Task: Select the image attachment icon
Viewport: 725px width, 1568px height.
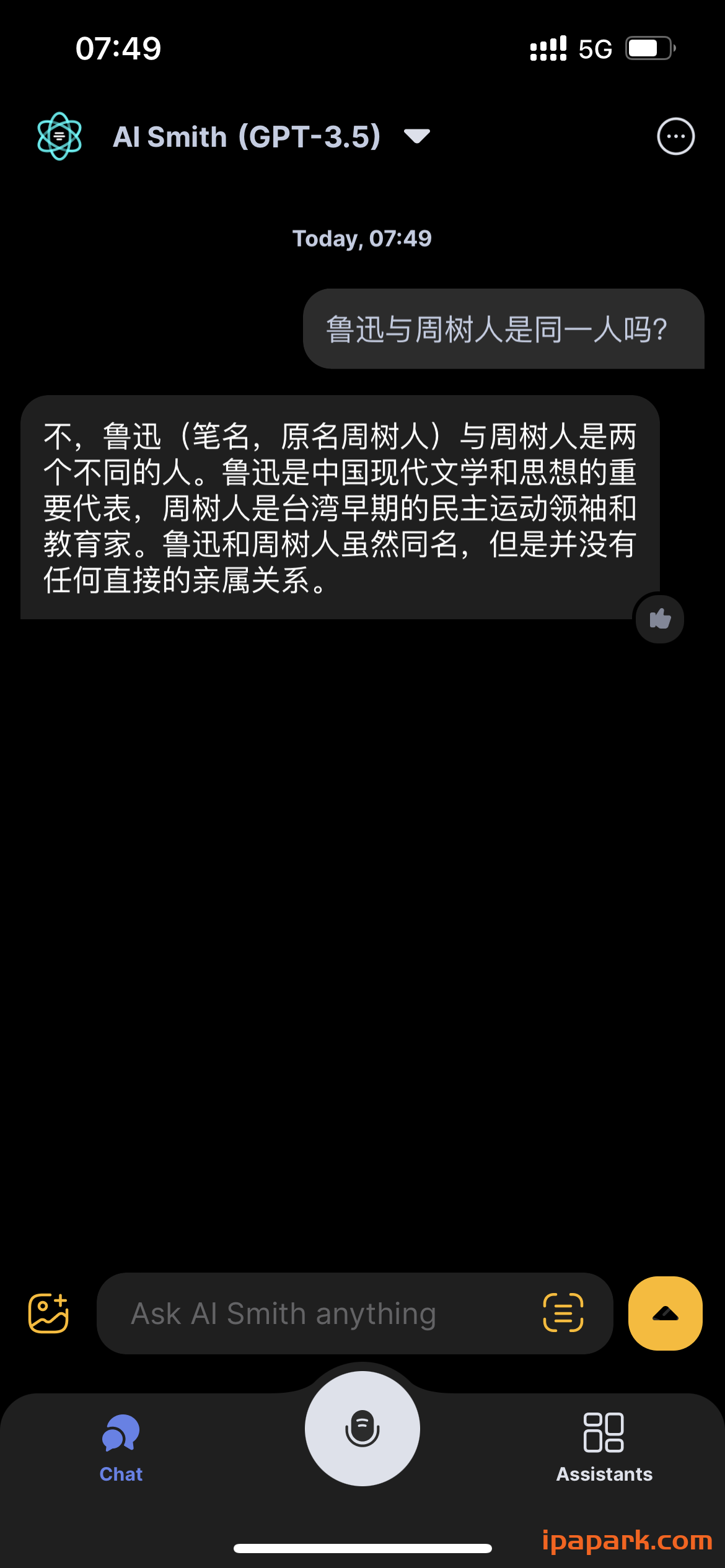Action: (x=48, y=1313)
